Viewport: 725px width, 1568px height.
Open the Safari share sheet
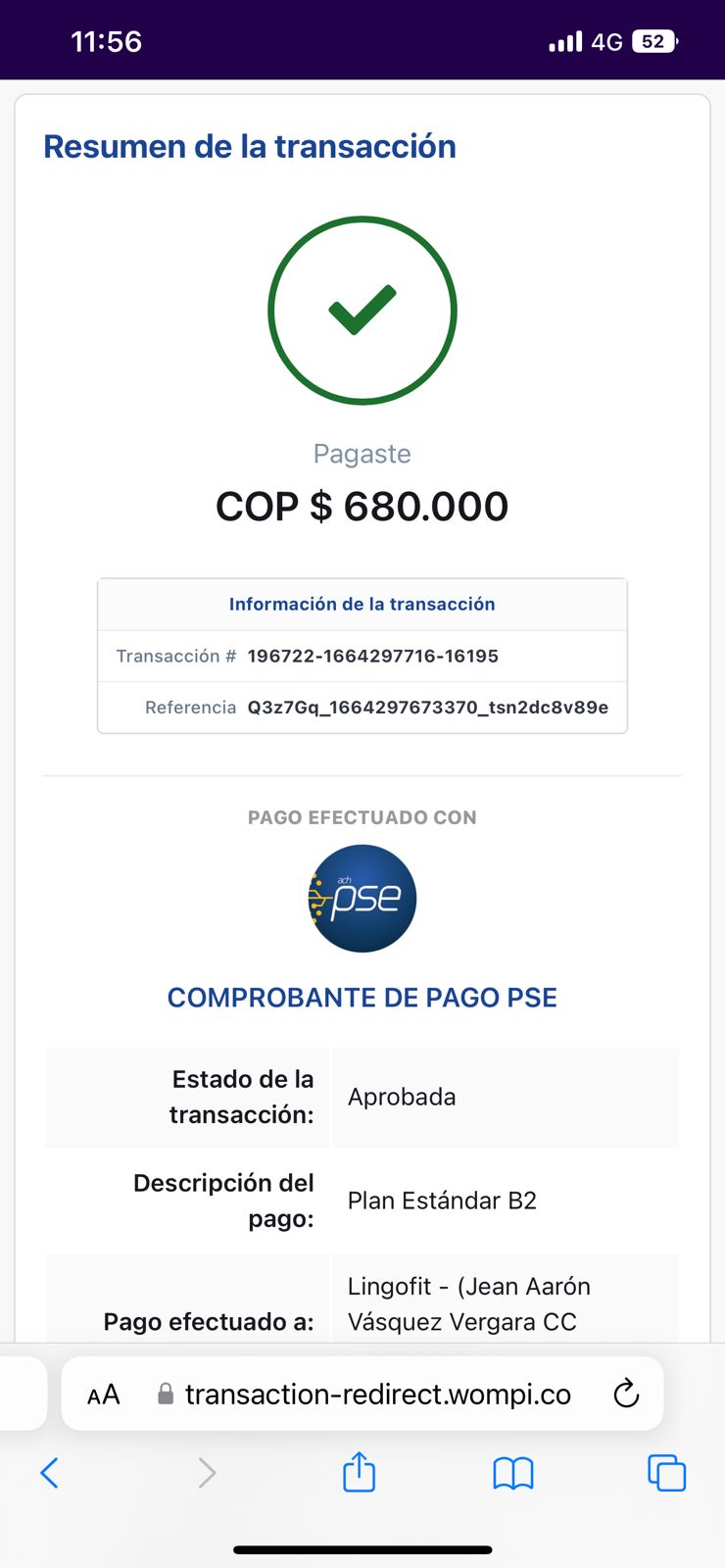tap(359, 1472)
